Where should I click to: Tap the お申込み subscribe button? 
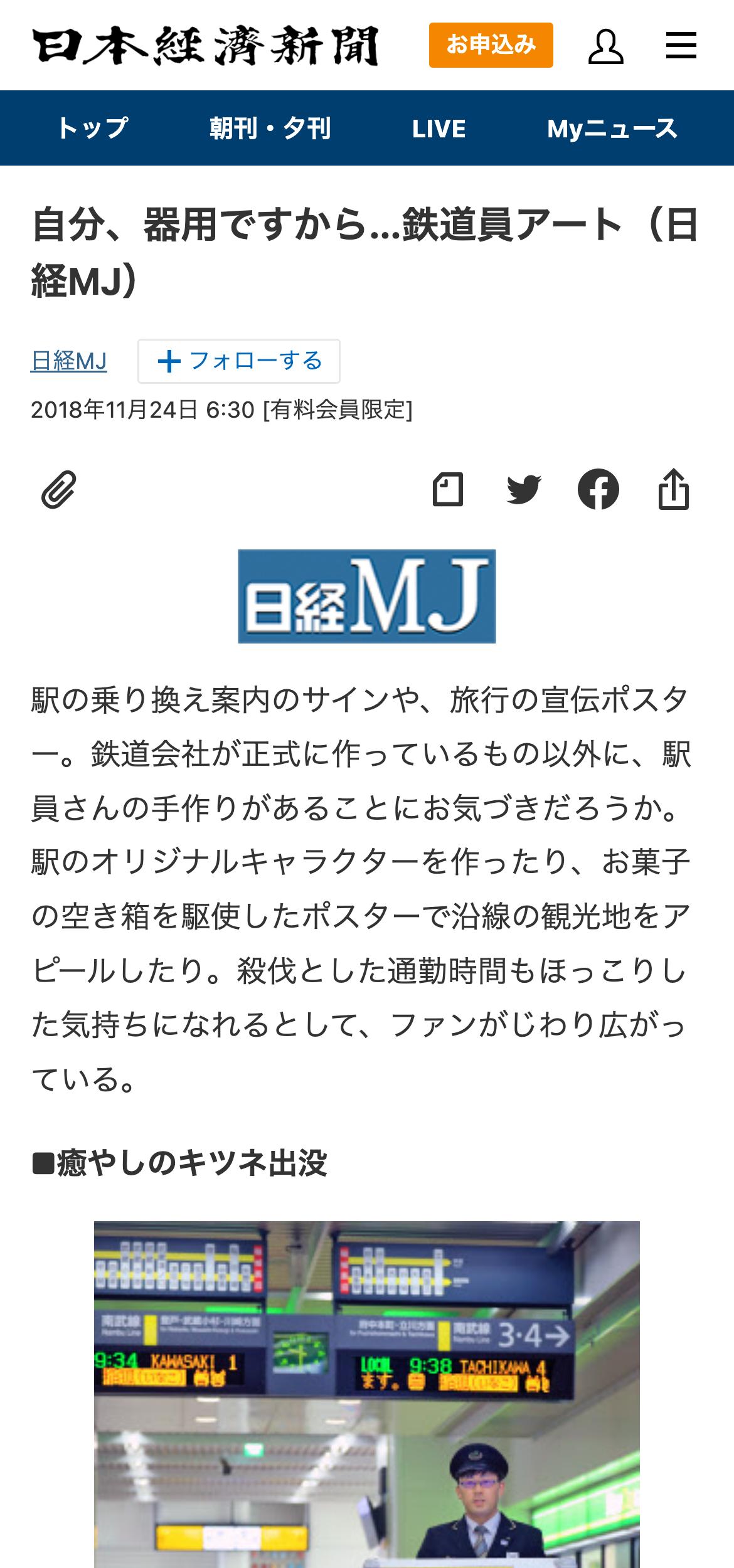(x=491, y=45)
